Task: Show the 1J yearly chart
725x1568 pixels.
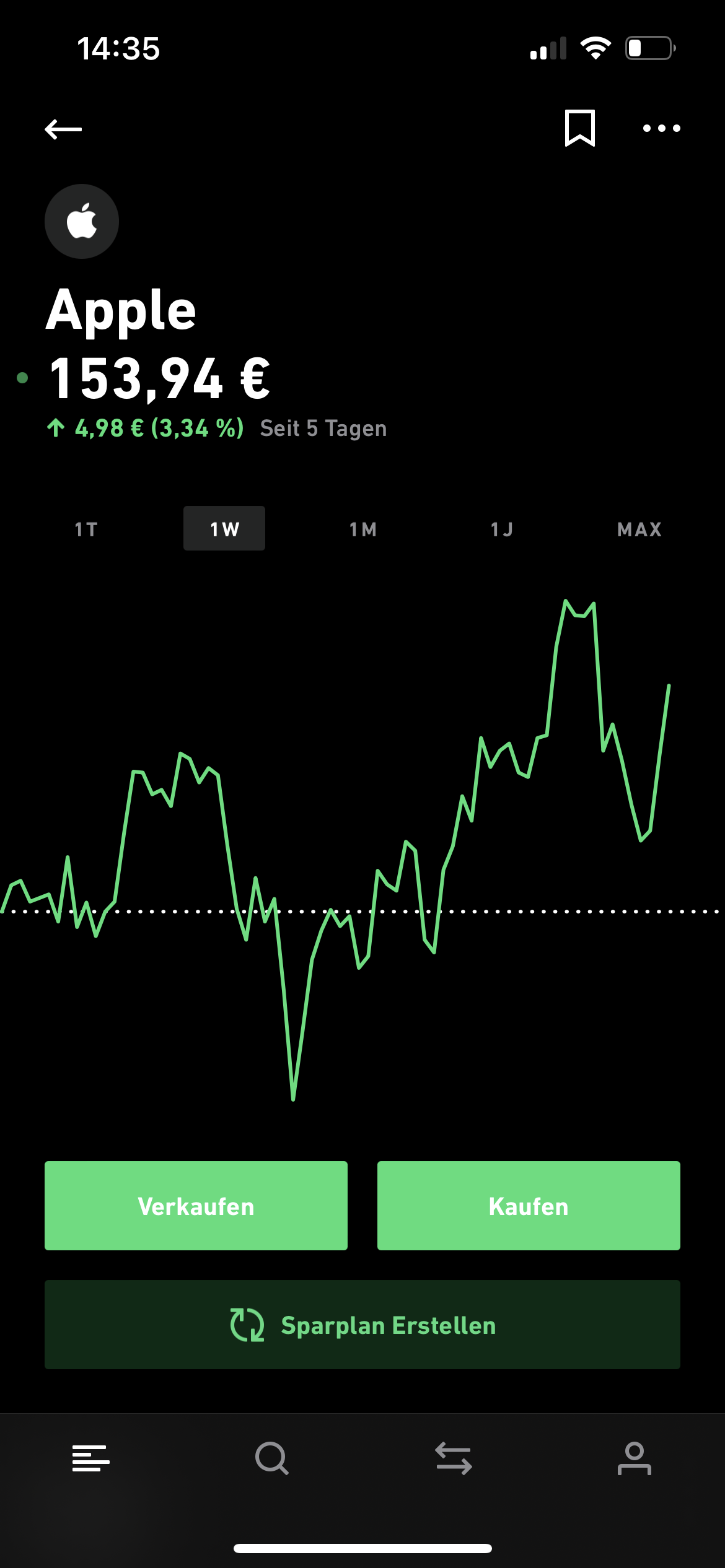Action: click(501, 529)
